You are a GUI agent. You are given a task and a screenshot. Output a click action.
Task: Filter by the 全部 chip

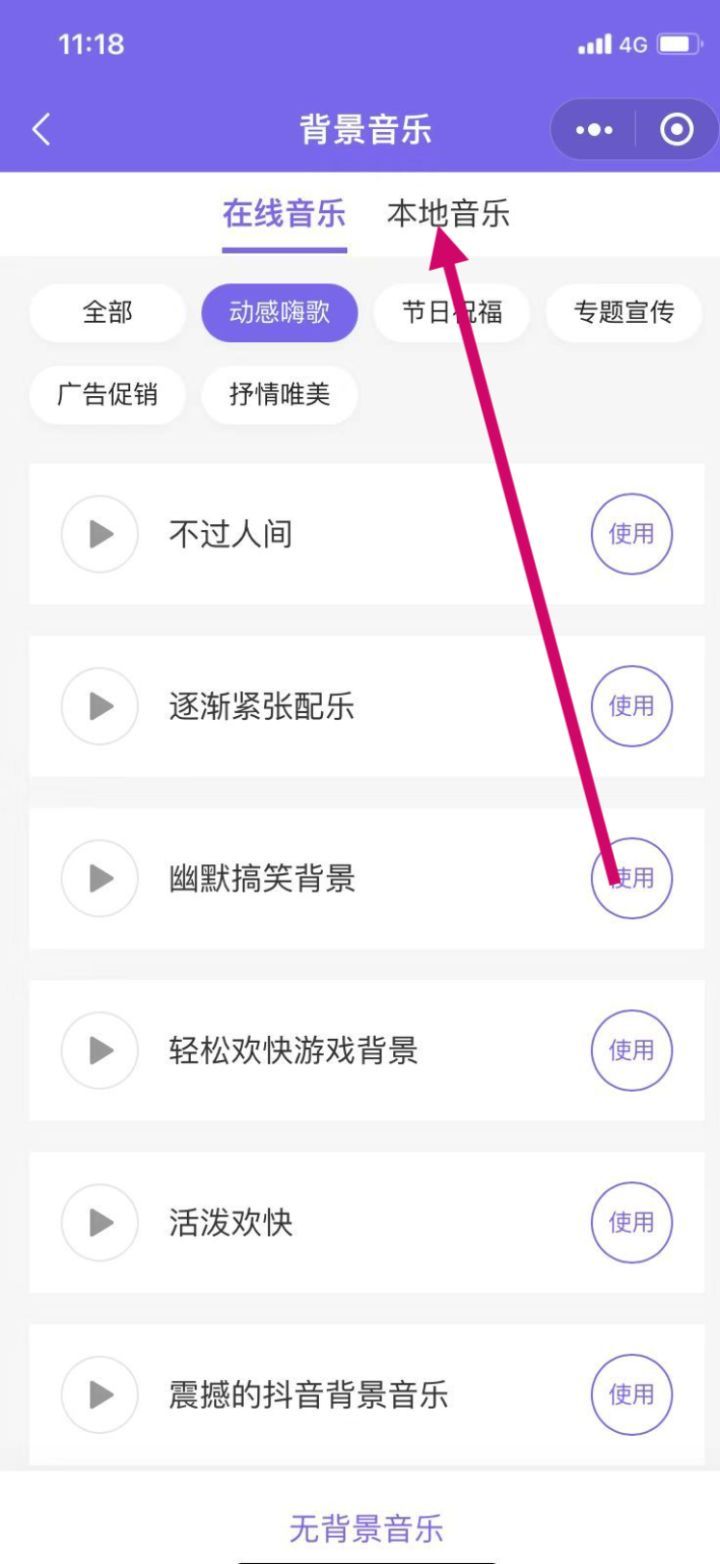107,312
